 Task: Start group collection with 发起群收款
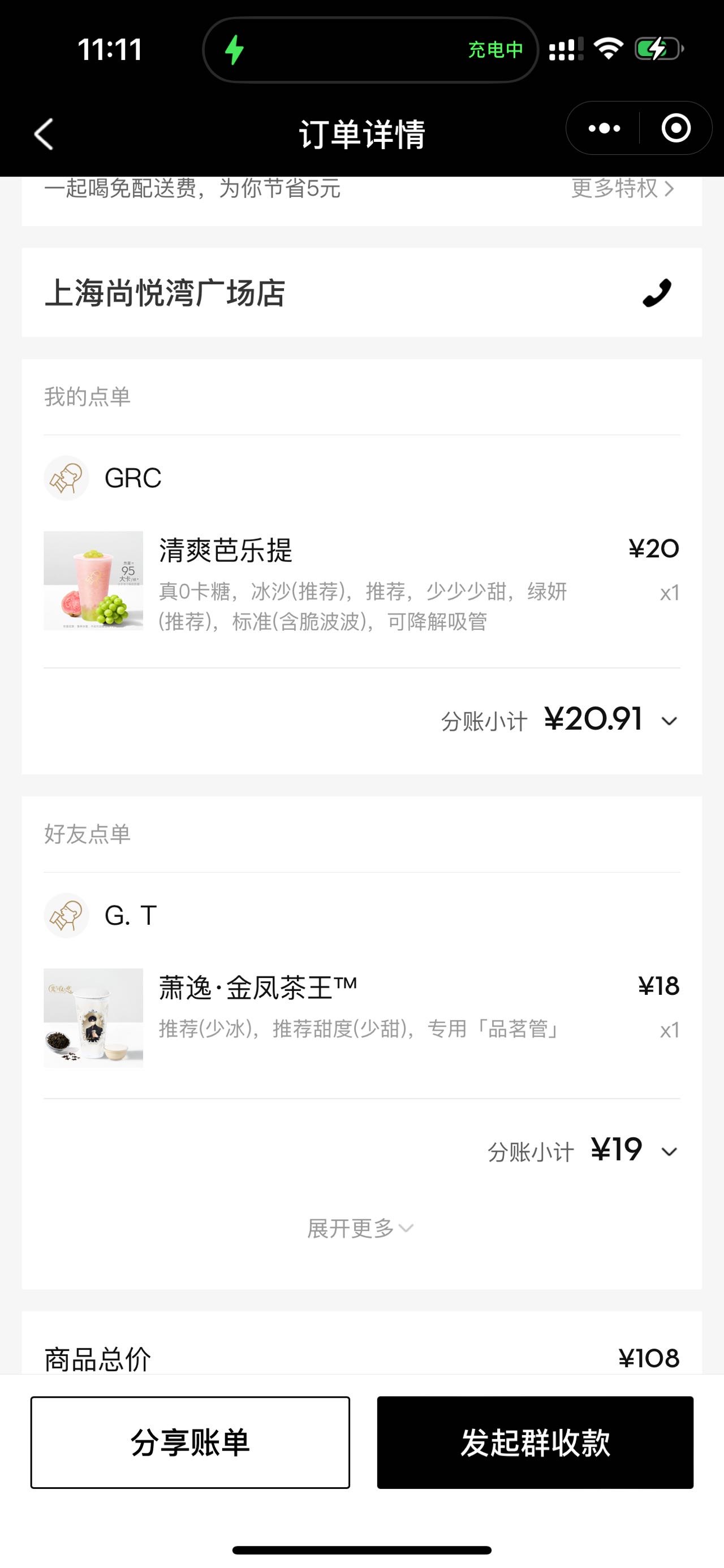[535, 1442]
